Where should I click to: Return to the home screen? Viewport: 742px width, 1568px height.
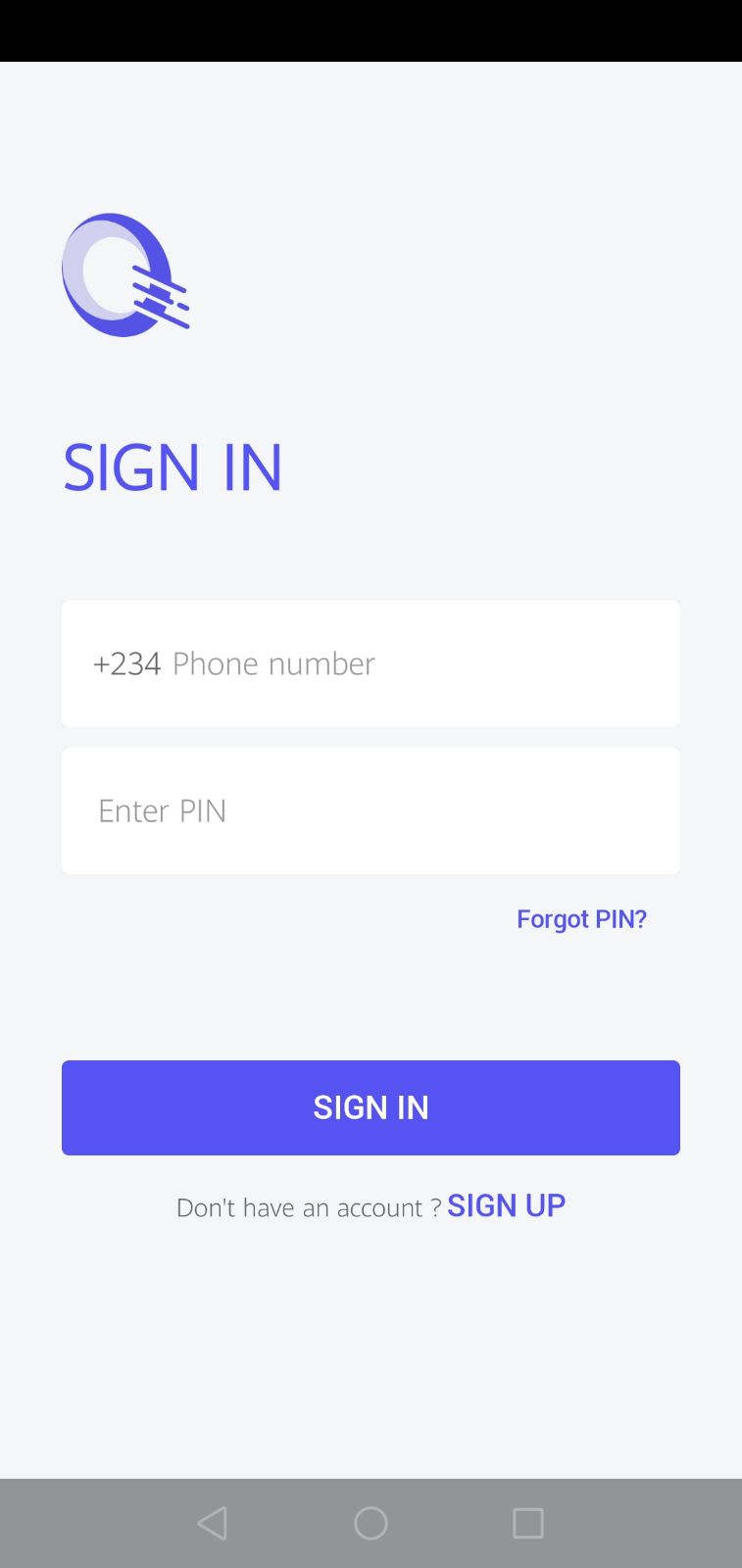(x=371, y=1523)
